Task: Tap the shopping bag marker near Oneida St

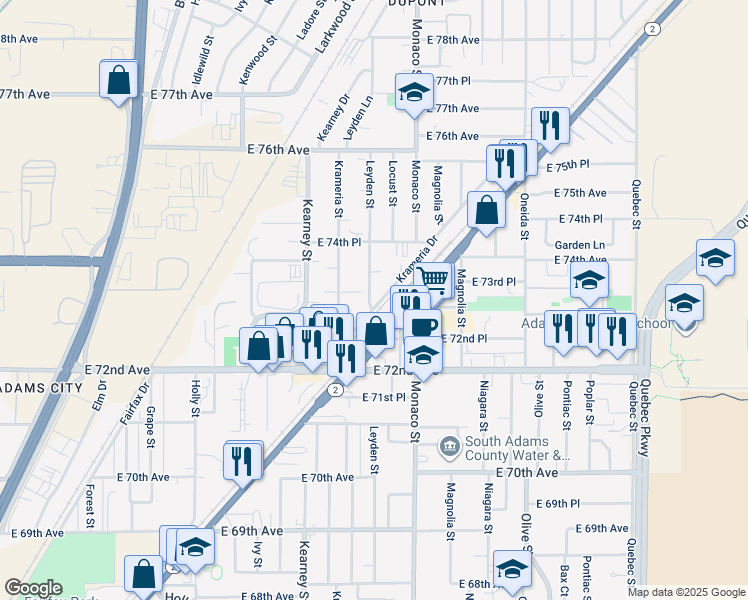Action: pos(486,211)
